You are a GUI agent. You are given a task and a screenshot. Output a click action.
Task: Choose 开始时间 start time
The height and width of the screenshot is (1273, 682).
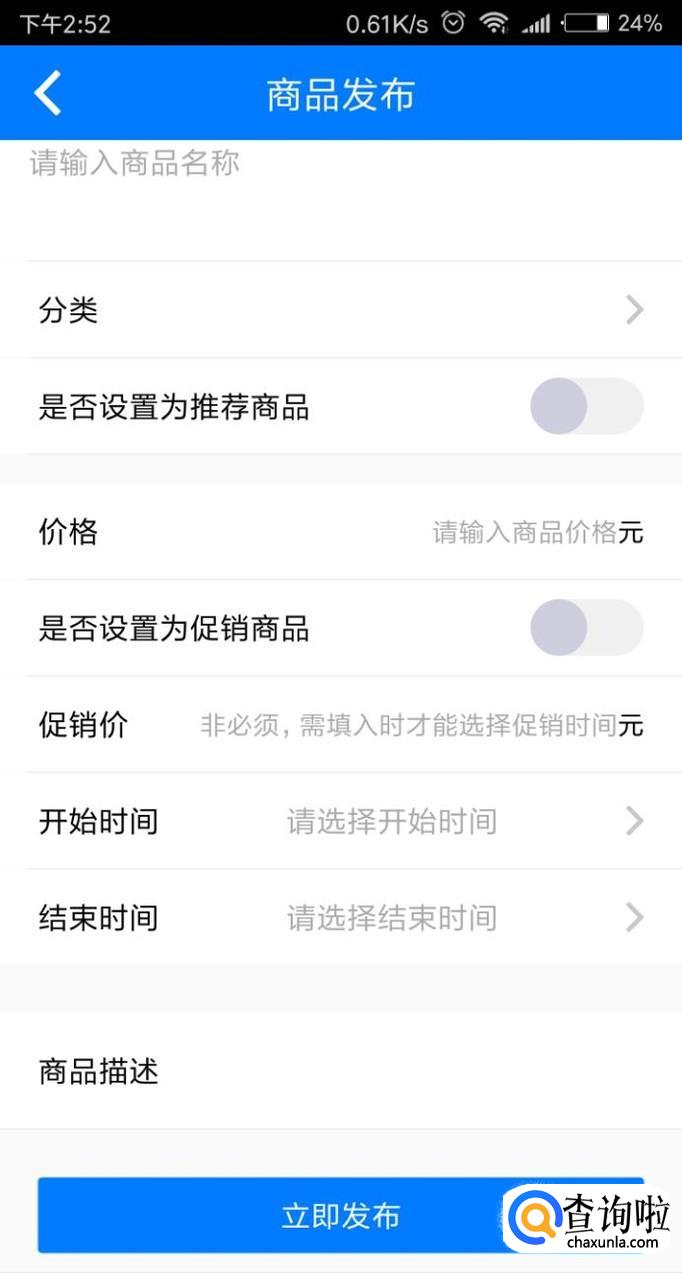tap(392, 822)
